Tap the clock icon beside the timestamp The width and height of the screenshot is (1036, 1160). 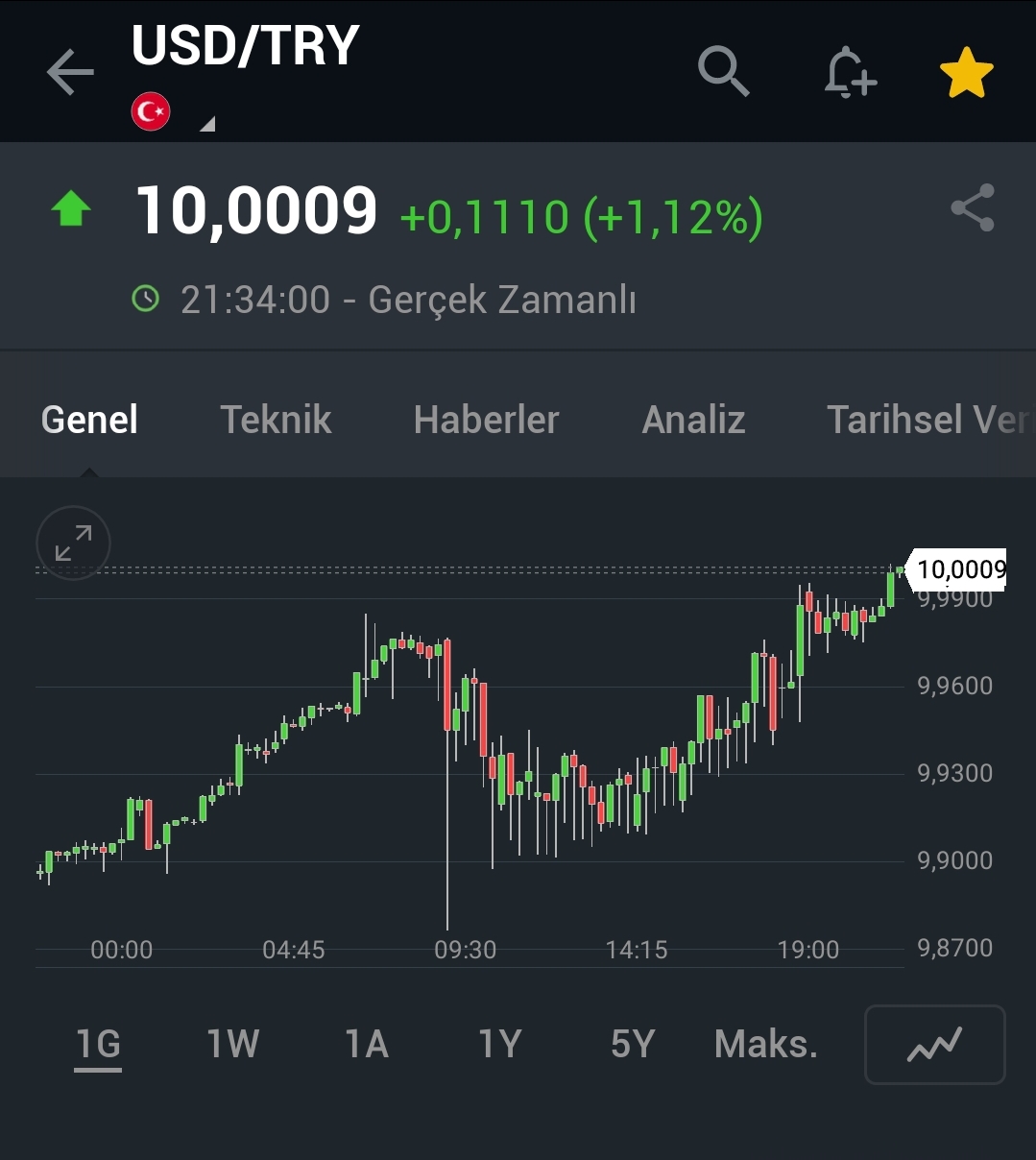[x=145, y=299]
